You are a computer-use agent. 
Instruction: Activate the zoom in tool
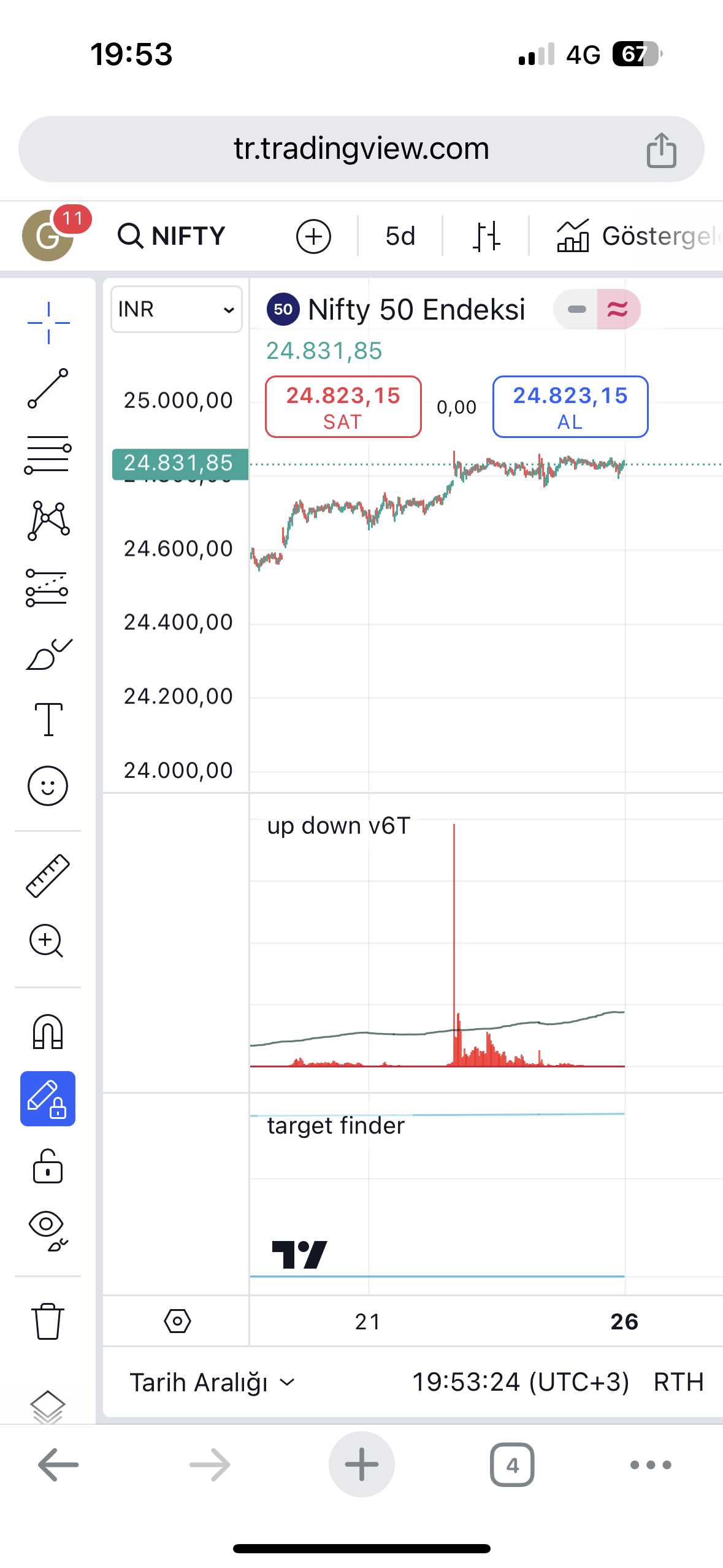click(x=47, y=941)
